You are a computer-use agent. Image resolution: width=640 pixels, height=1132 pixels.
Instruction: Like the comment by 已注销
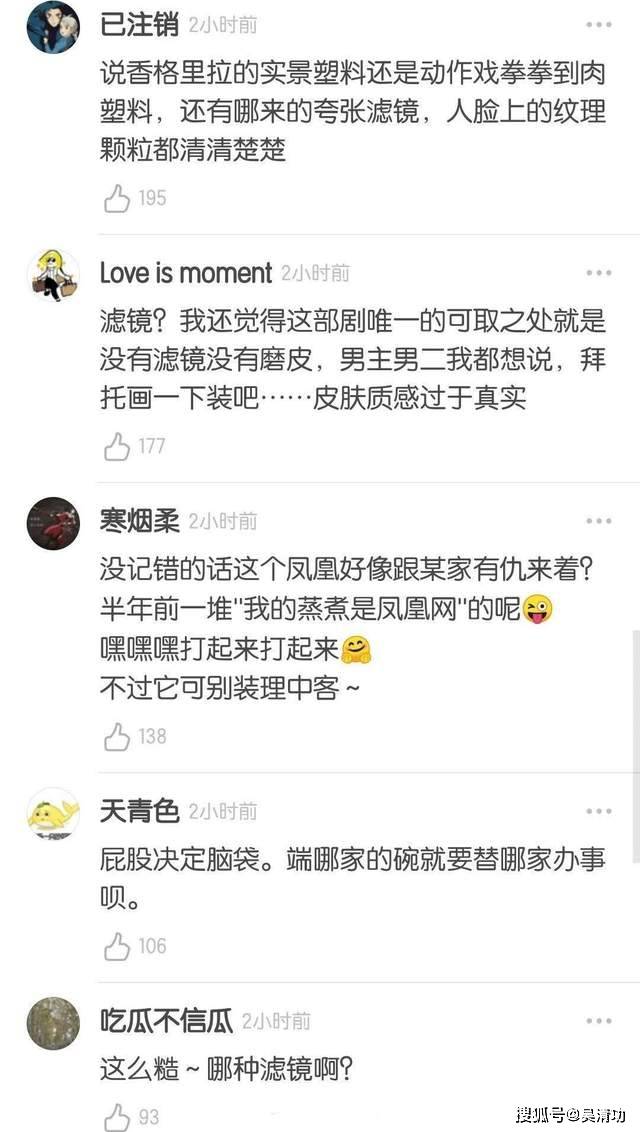coord(118,198)
